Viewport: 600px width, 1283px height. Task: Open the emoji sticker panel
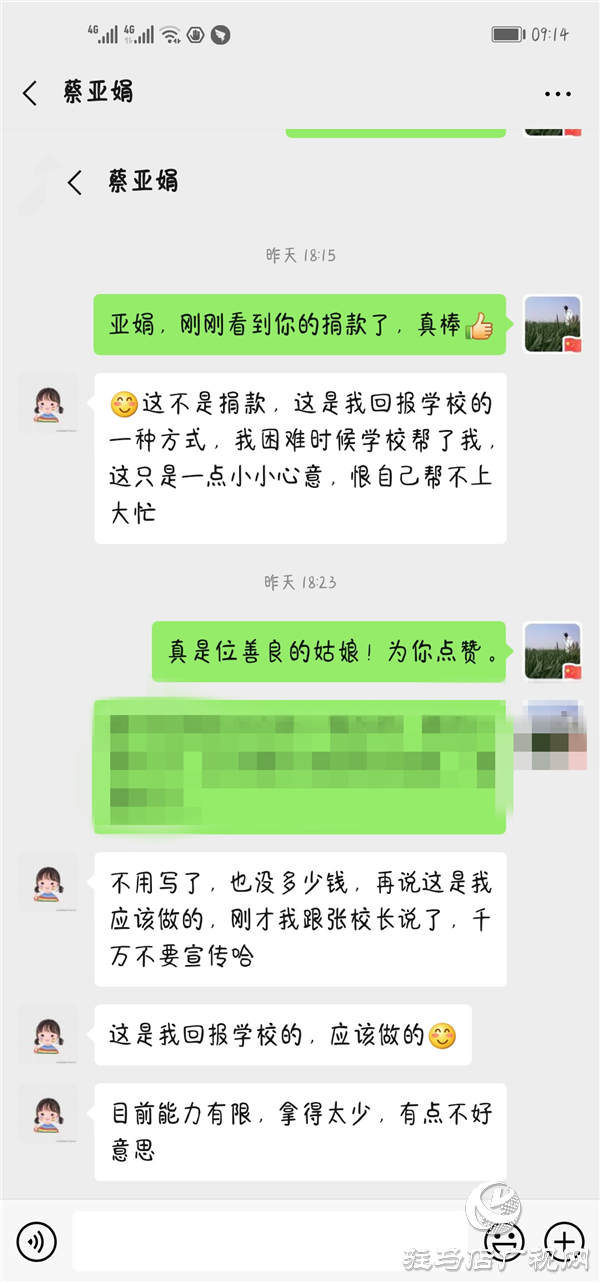tap(504, 1241)
